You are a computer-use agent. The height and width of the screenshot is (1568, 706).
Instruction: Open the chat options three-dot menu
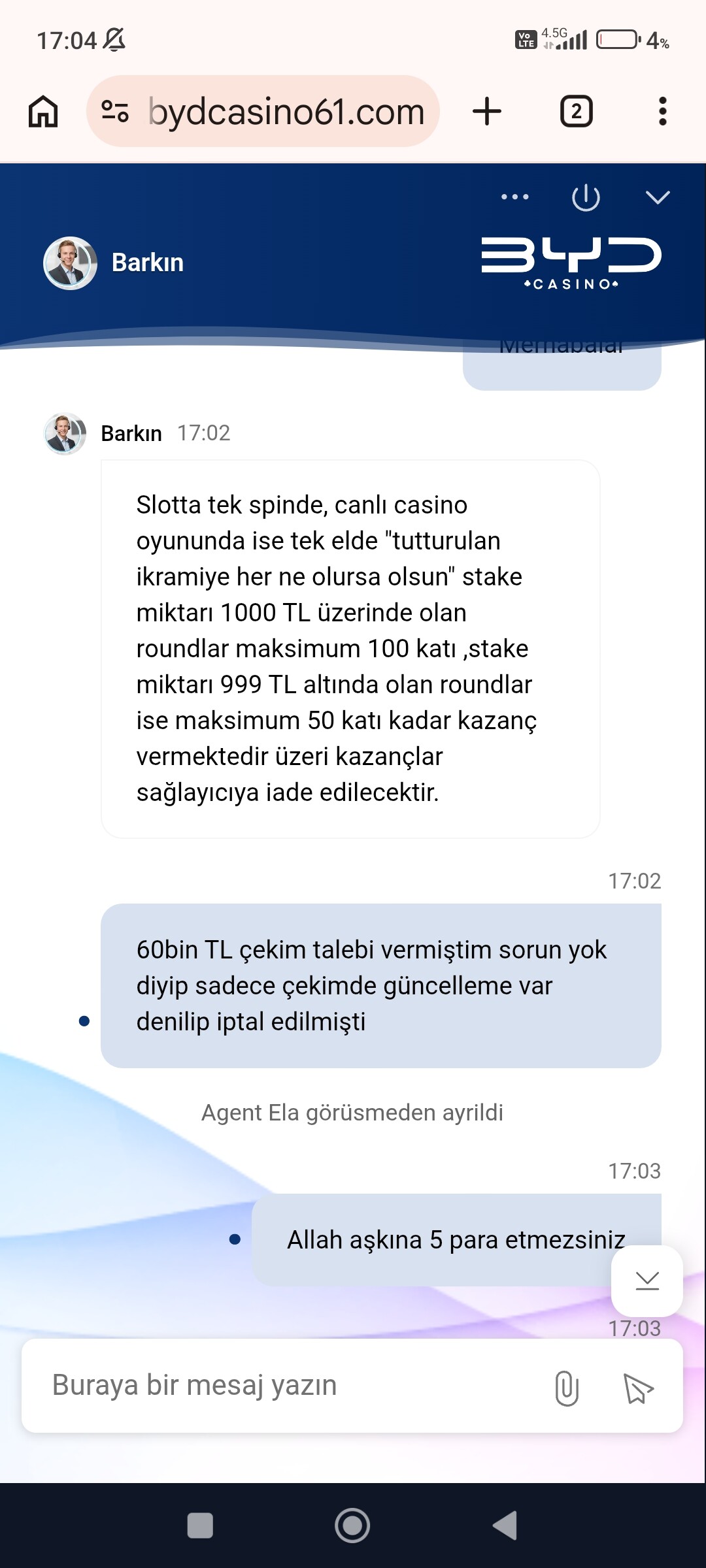click(515, 197)
